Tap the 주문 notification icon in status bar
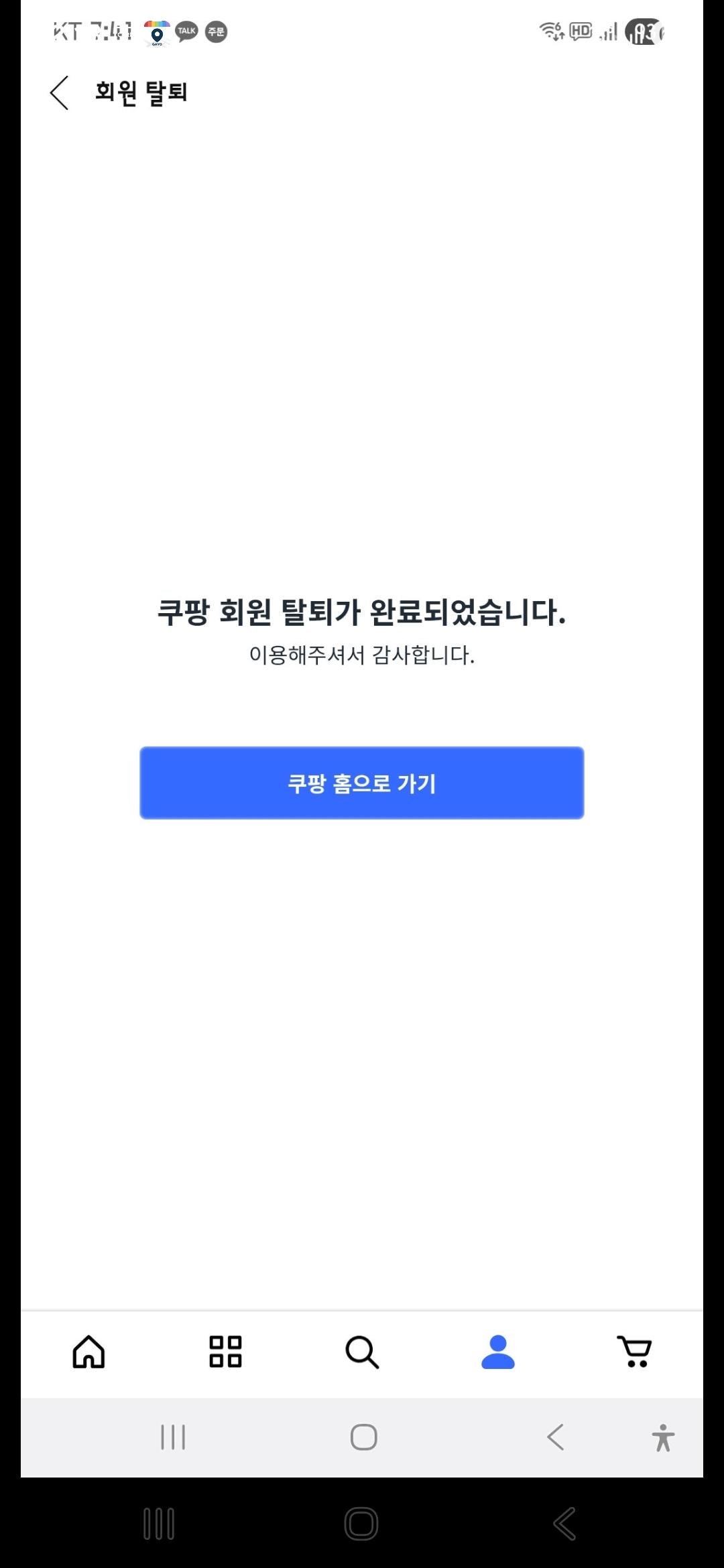The height and width of the screenshot is (1568, 724). coord(216,31)
